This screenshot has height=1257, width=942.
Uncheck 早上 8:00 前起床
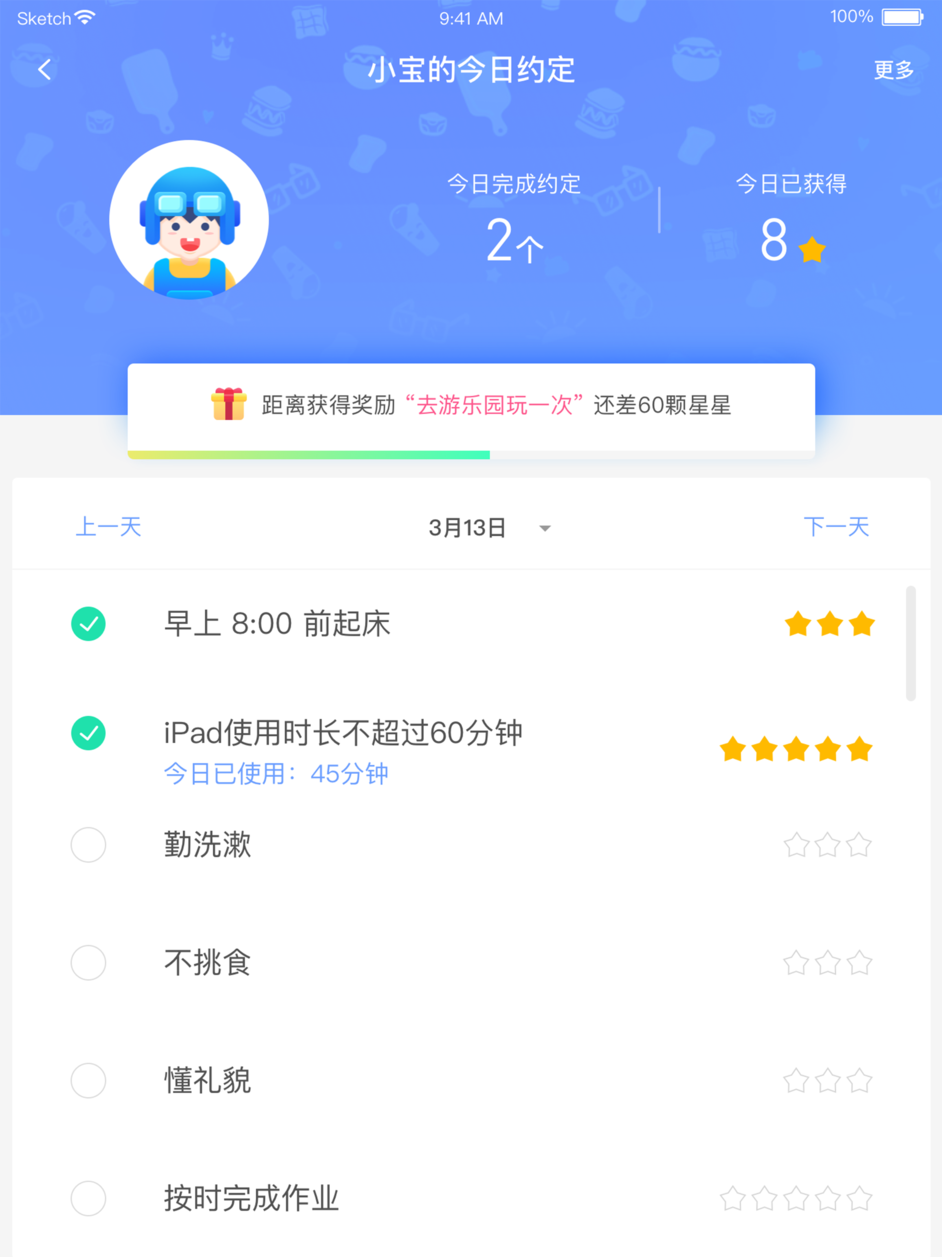[89, 625]
